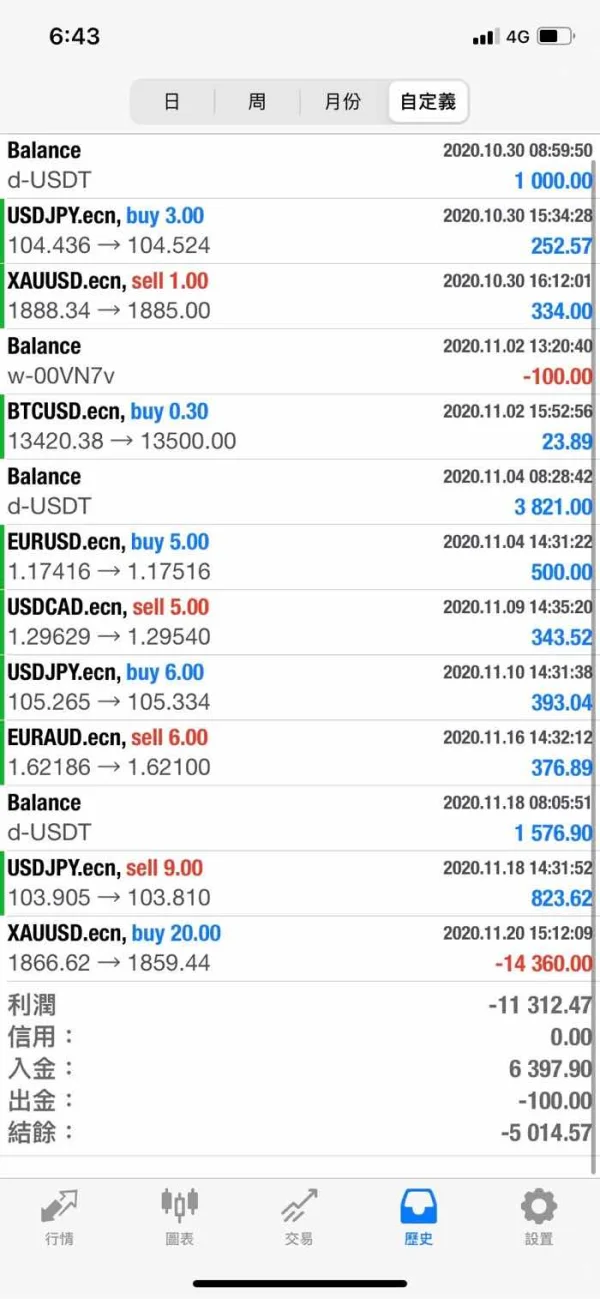The width and height of the screenshot is (600, 1299).
Task: Show details of EURUSD.ecn buy 5.00
Action: pos(300,557)
